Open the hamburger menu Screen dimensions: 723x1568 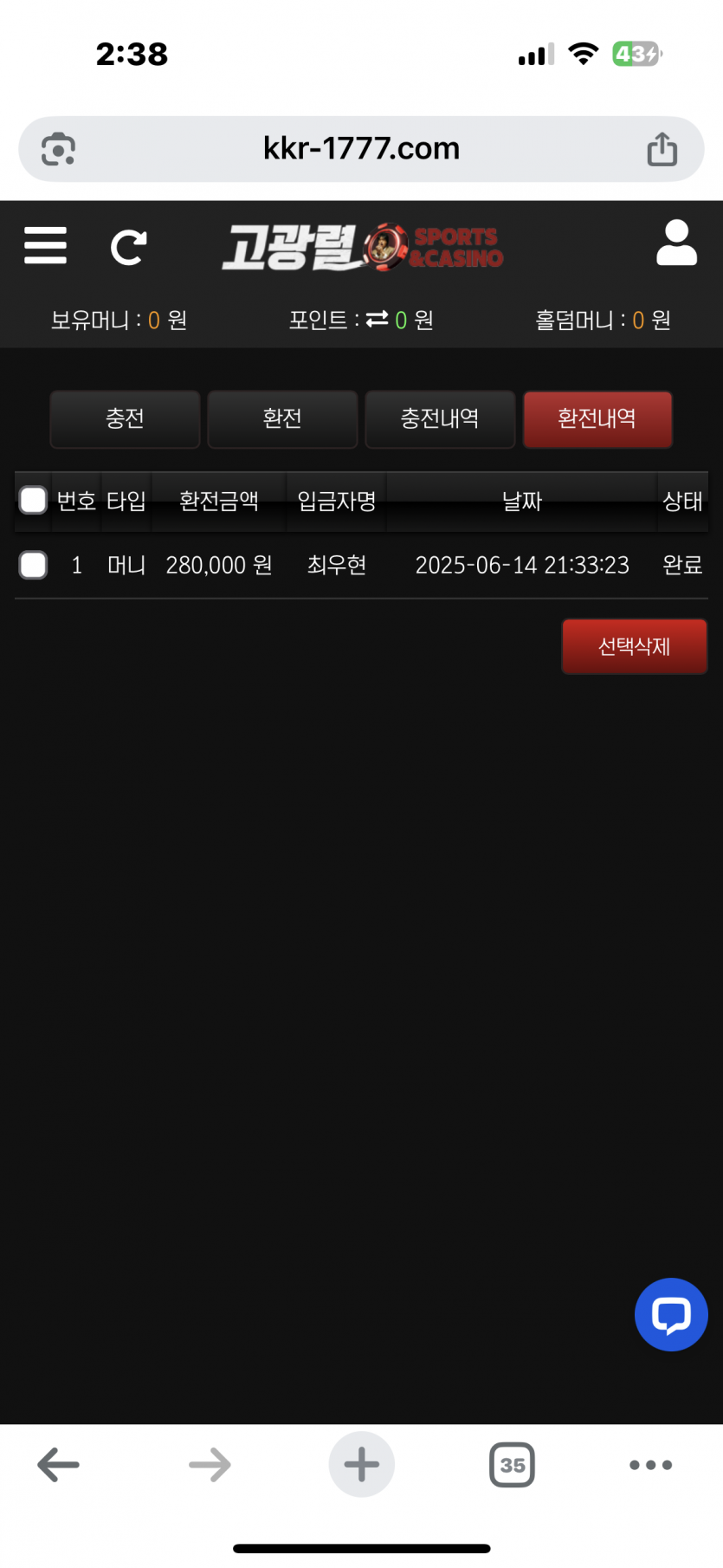45,246
